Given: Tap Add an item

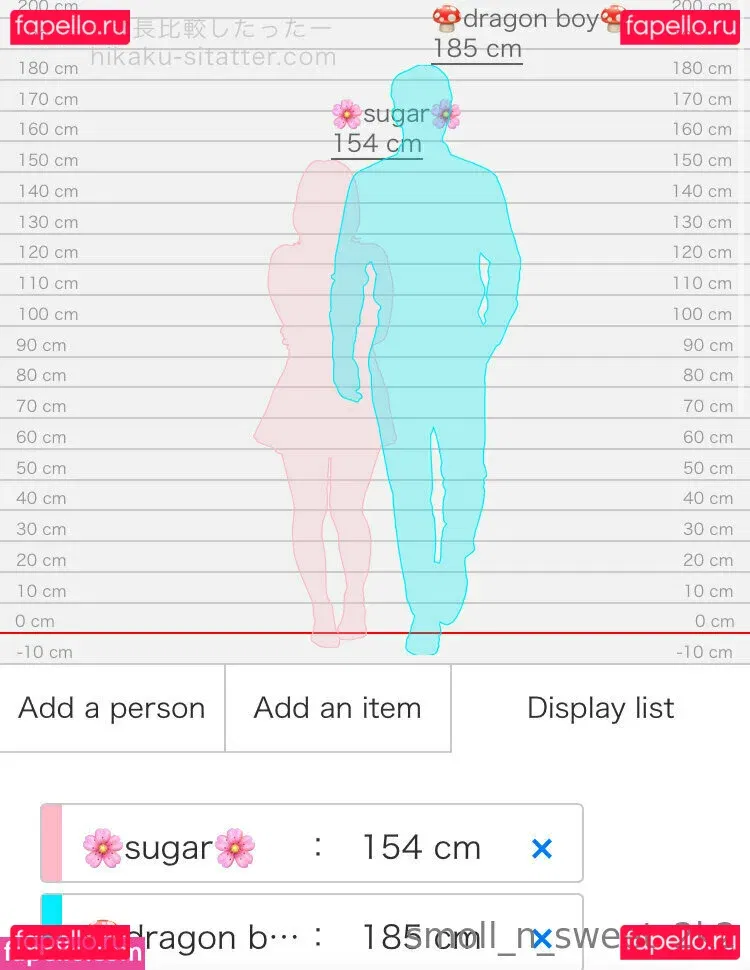Looking at the screenshot, I should point(337,708).
